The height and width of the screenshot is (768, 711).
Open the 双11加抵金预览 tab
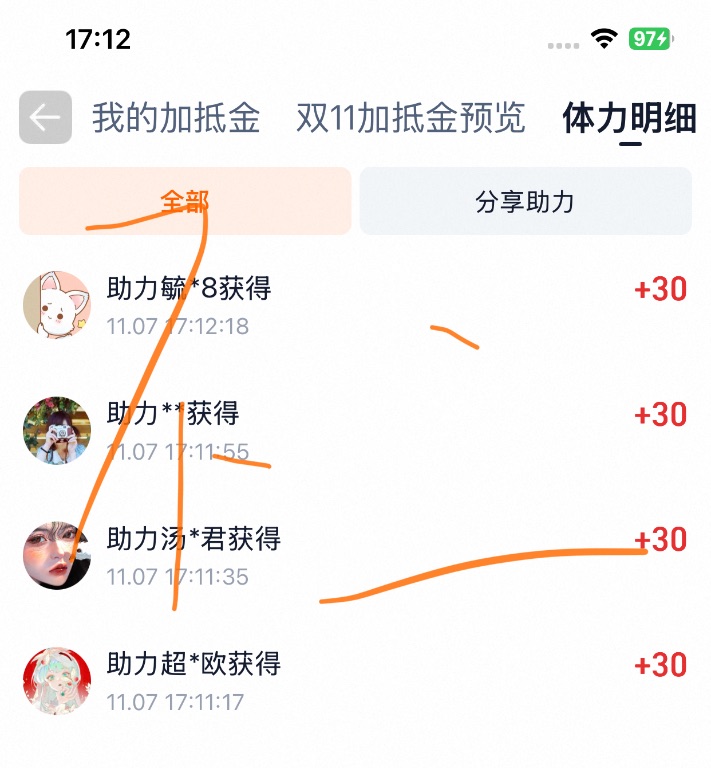(x=410, y=118)
